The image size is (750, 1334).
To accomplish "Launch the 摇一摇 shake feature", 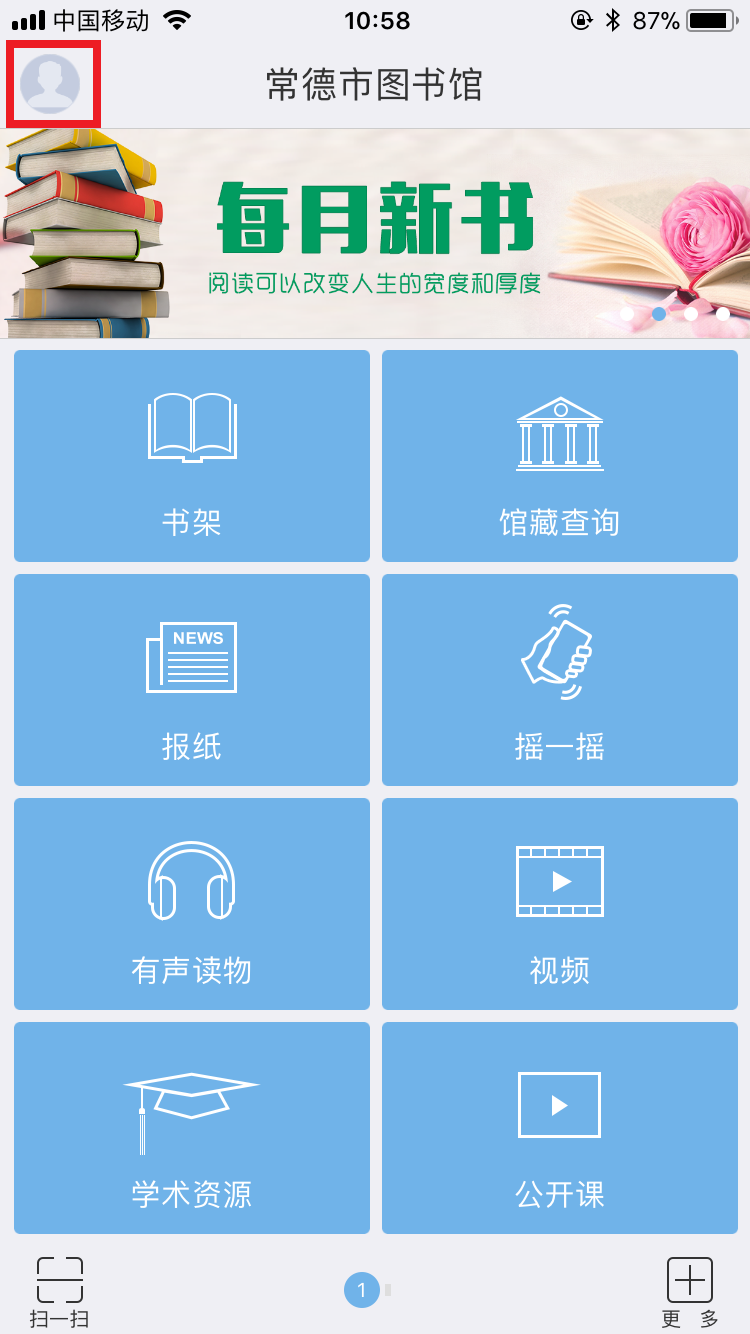I will coord(560,680).
